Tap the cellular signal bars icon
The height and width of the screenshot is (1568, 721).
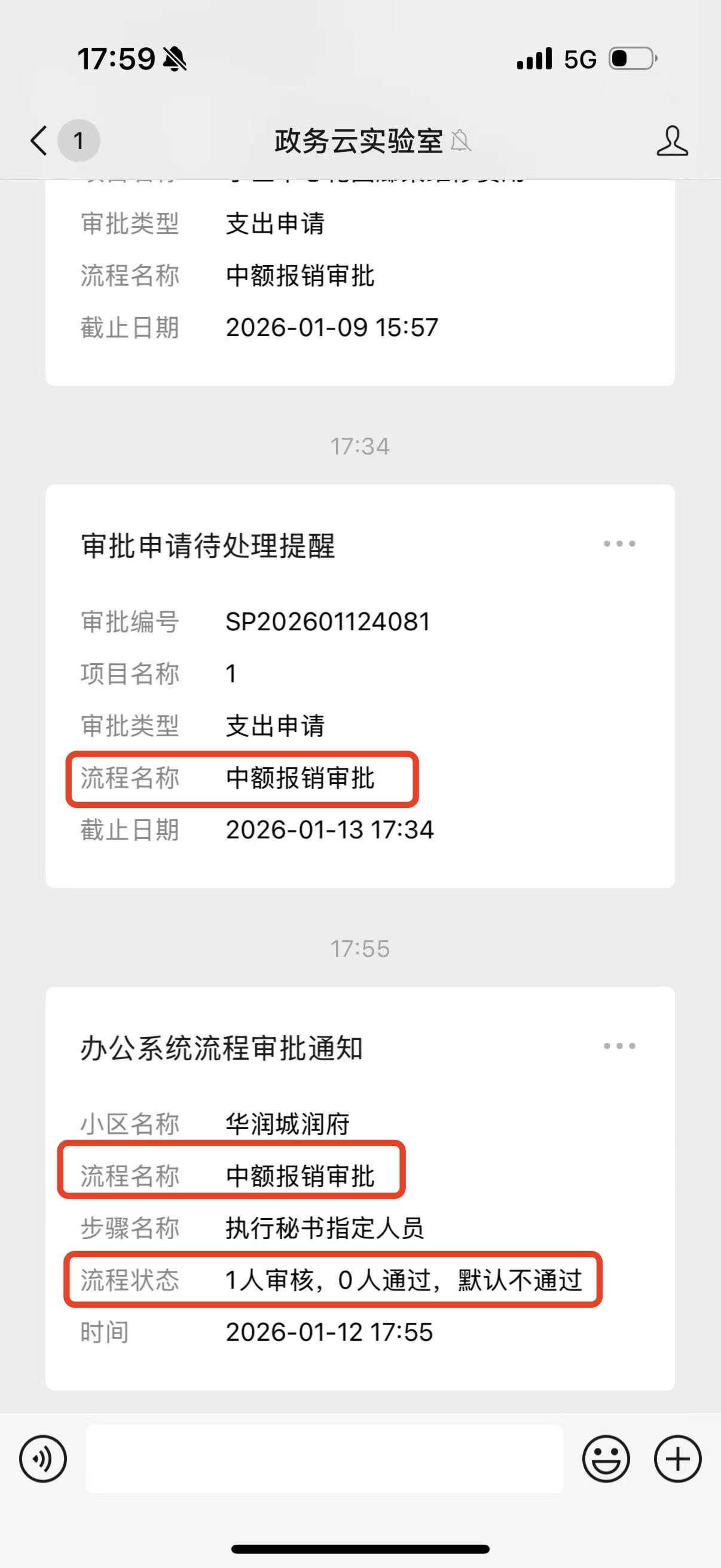point(534,59)
